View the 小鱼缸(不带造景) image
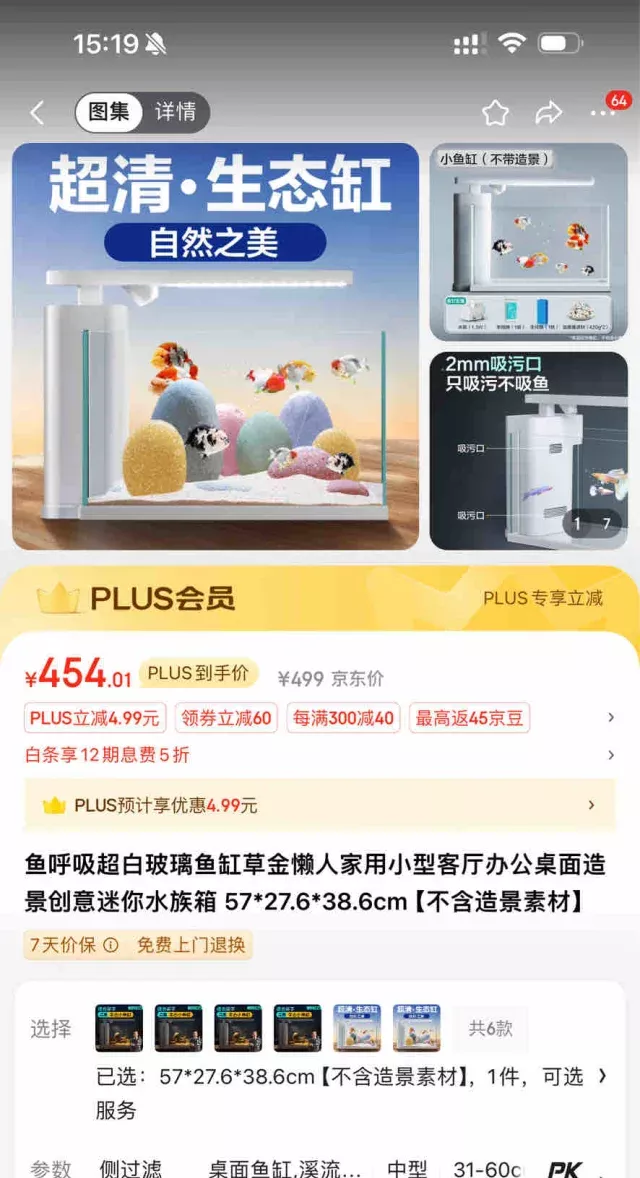The height and width of the screenshot is (1178, 640). click(x=529, y=242)
